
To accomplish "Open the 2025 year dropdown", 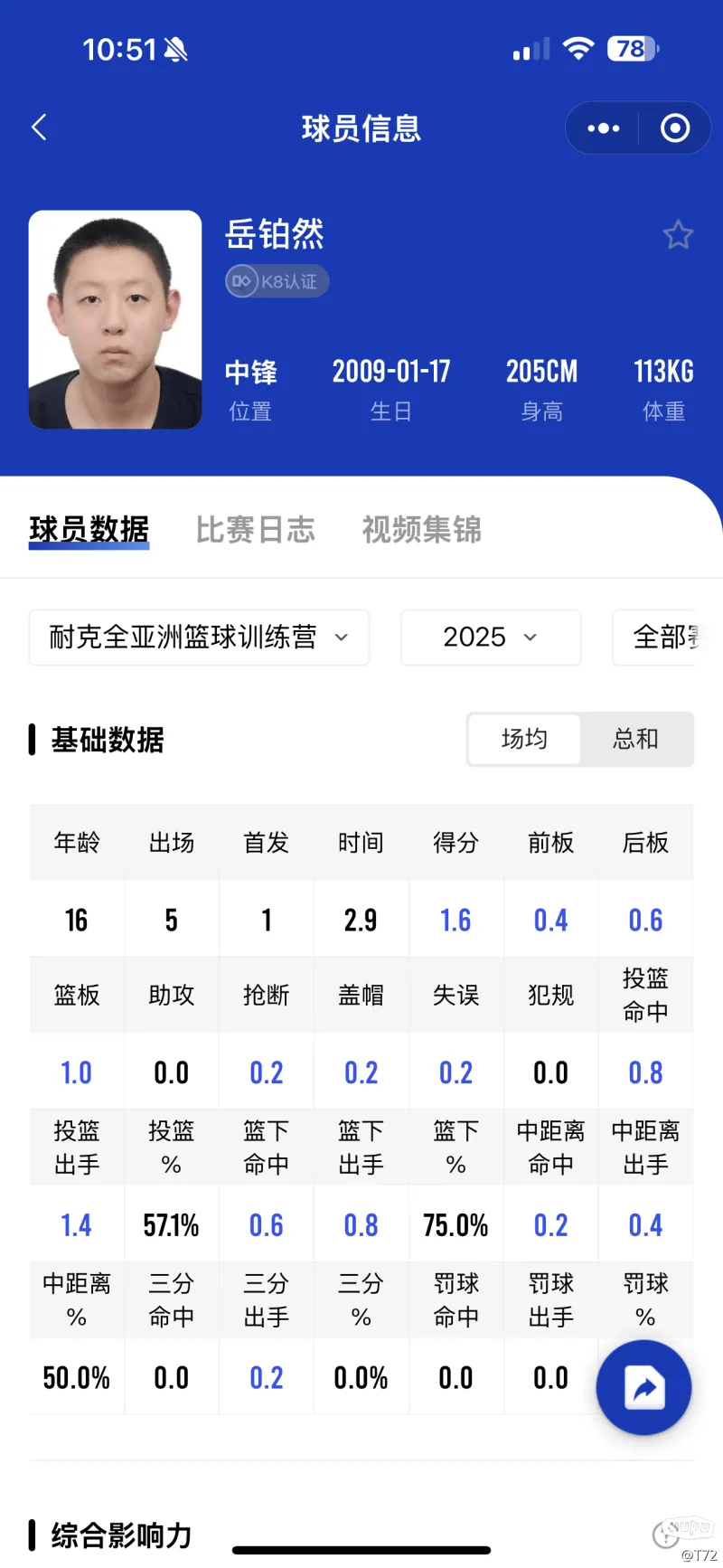I will (x=490, y=638).
